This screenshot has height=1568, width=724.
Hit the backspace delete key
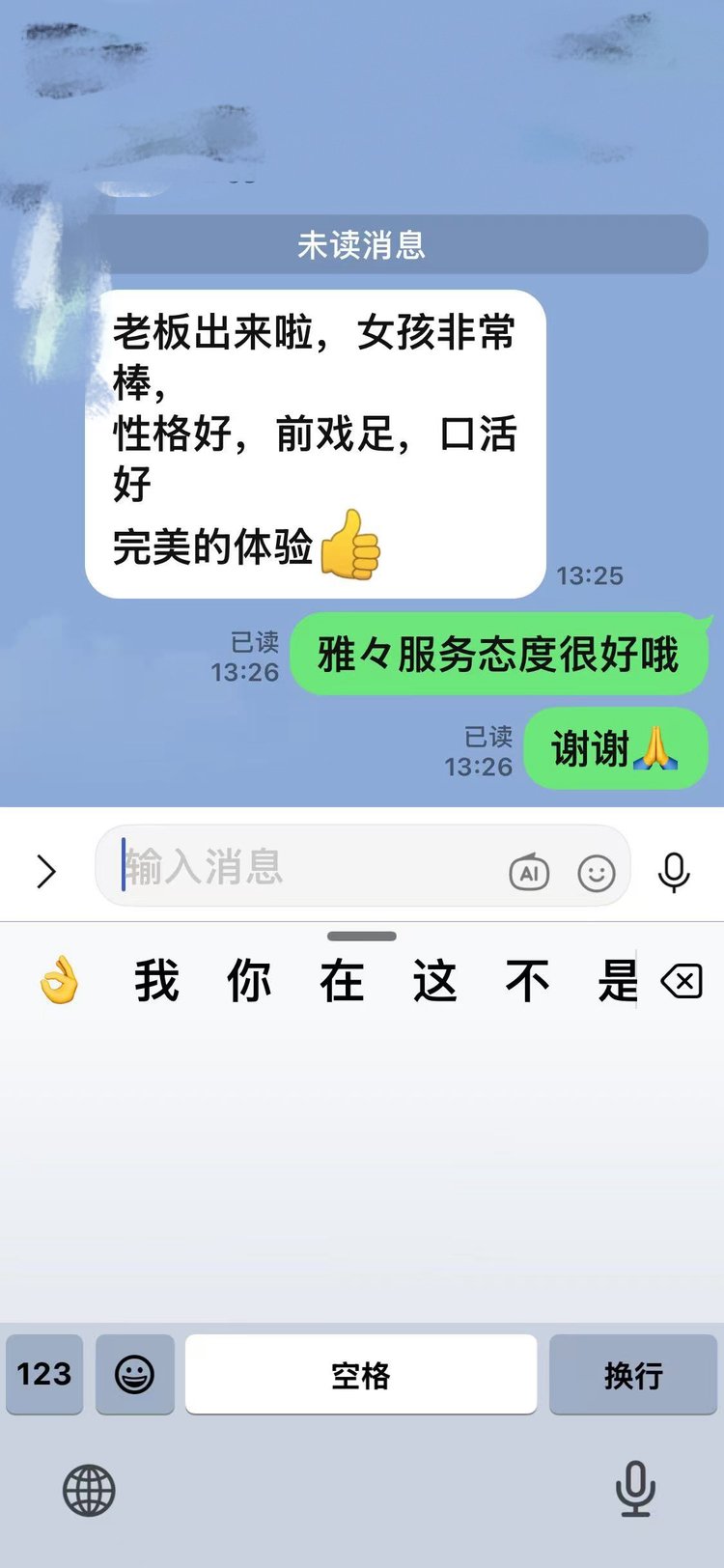coord(682,983)
